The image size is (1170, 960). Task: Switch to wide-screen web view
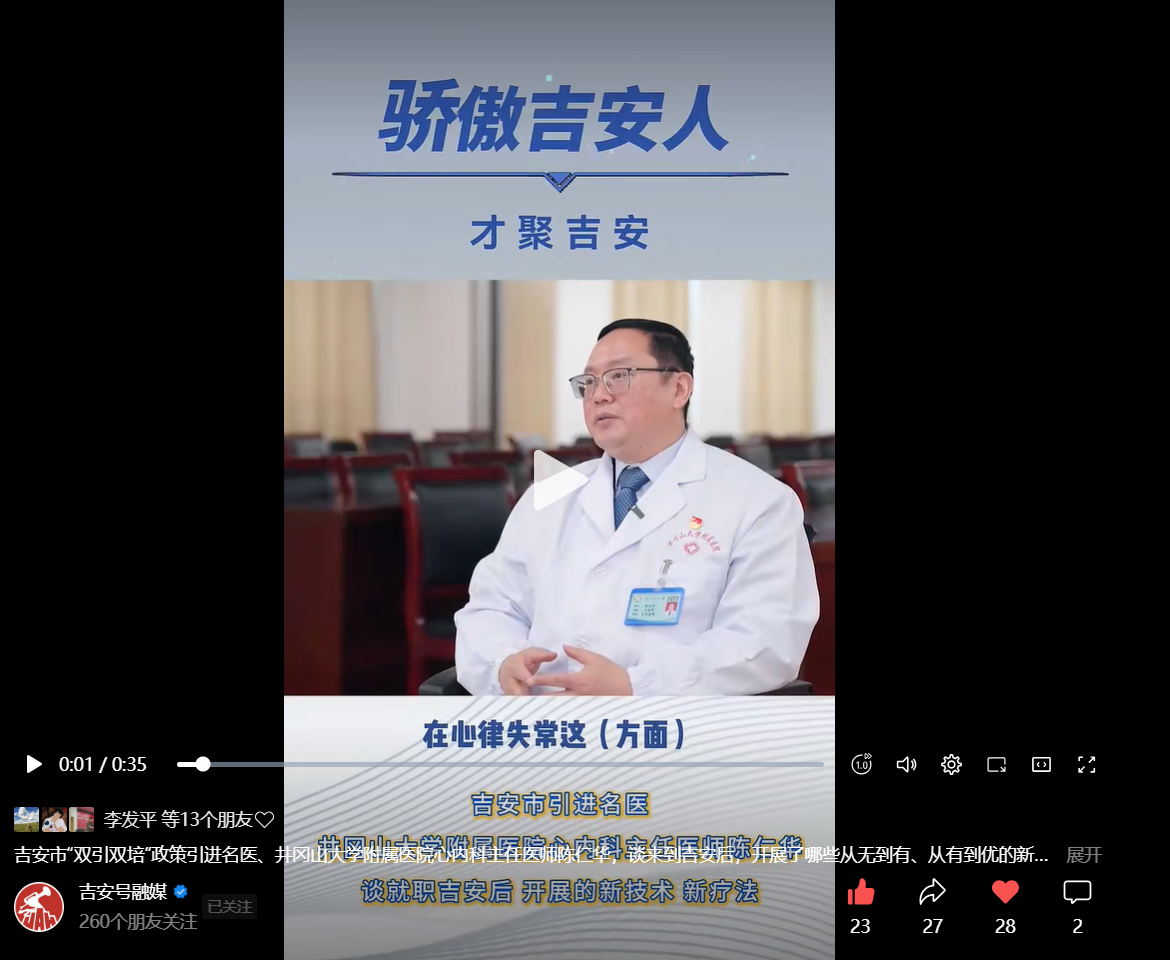pos(1041,765)
